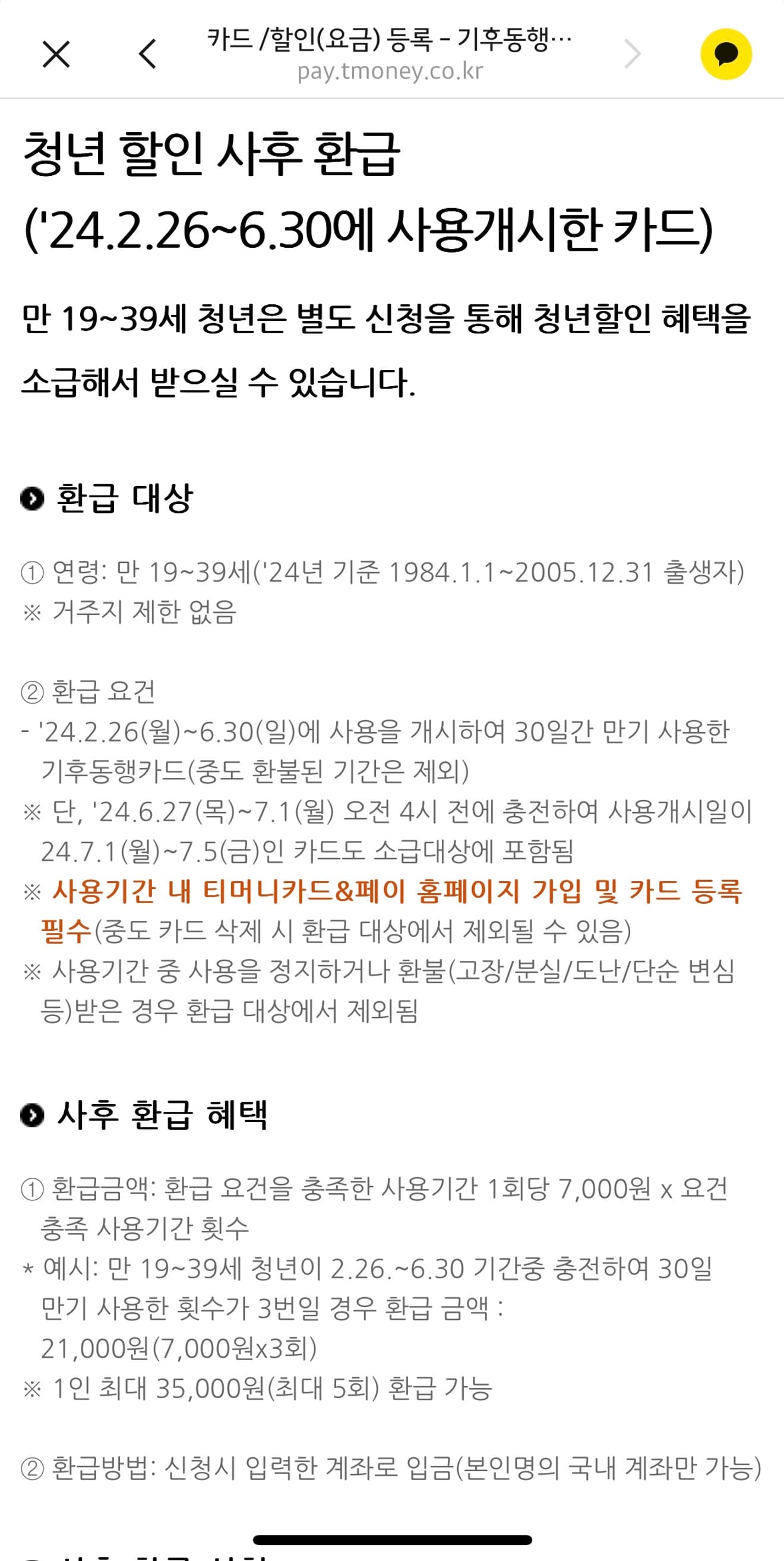Close the in-app browser
Screen dimensions: 784x1561
coord(56,55)
